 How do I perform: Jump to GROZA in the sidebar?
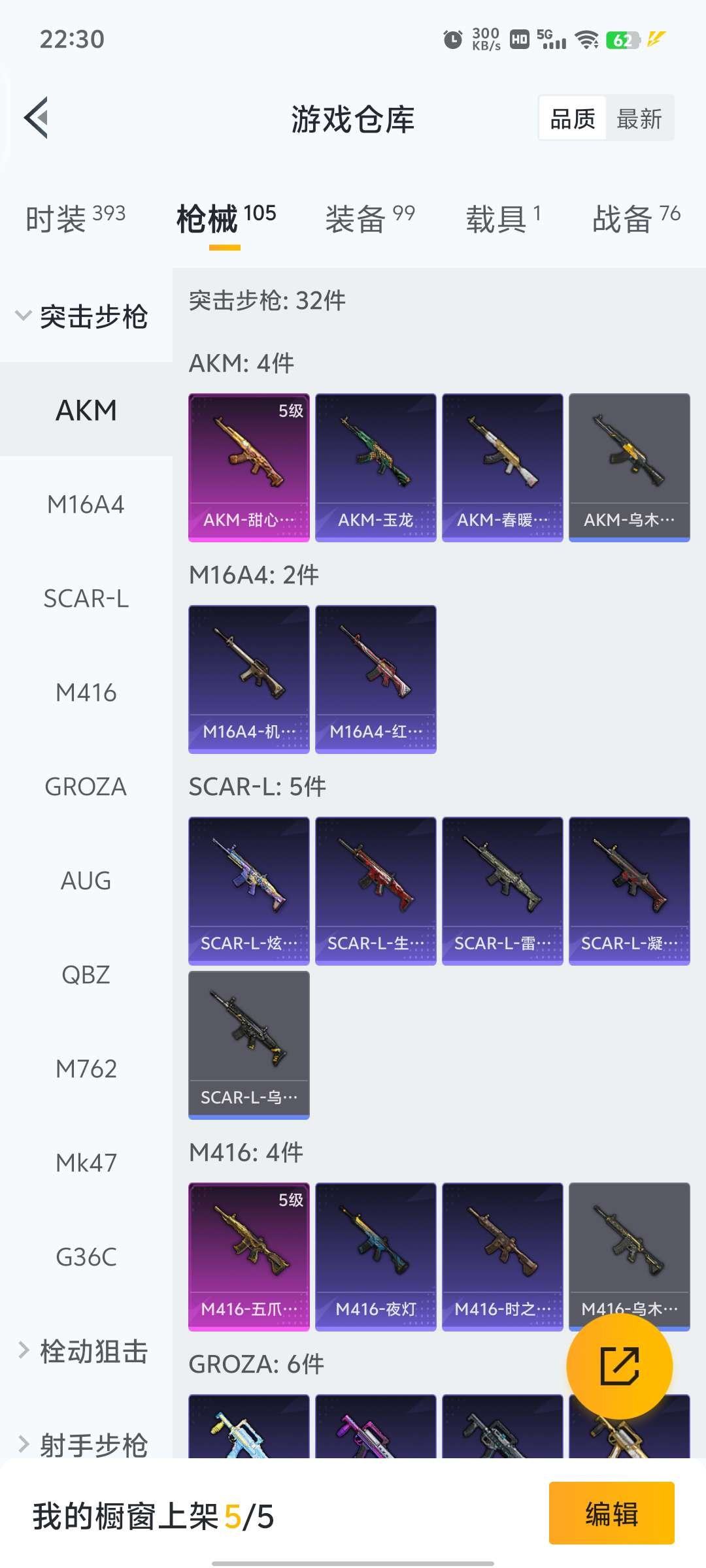point(86,787)
